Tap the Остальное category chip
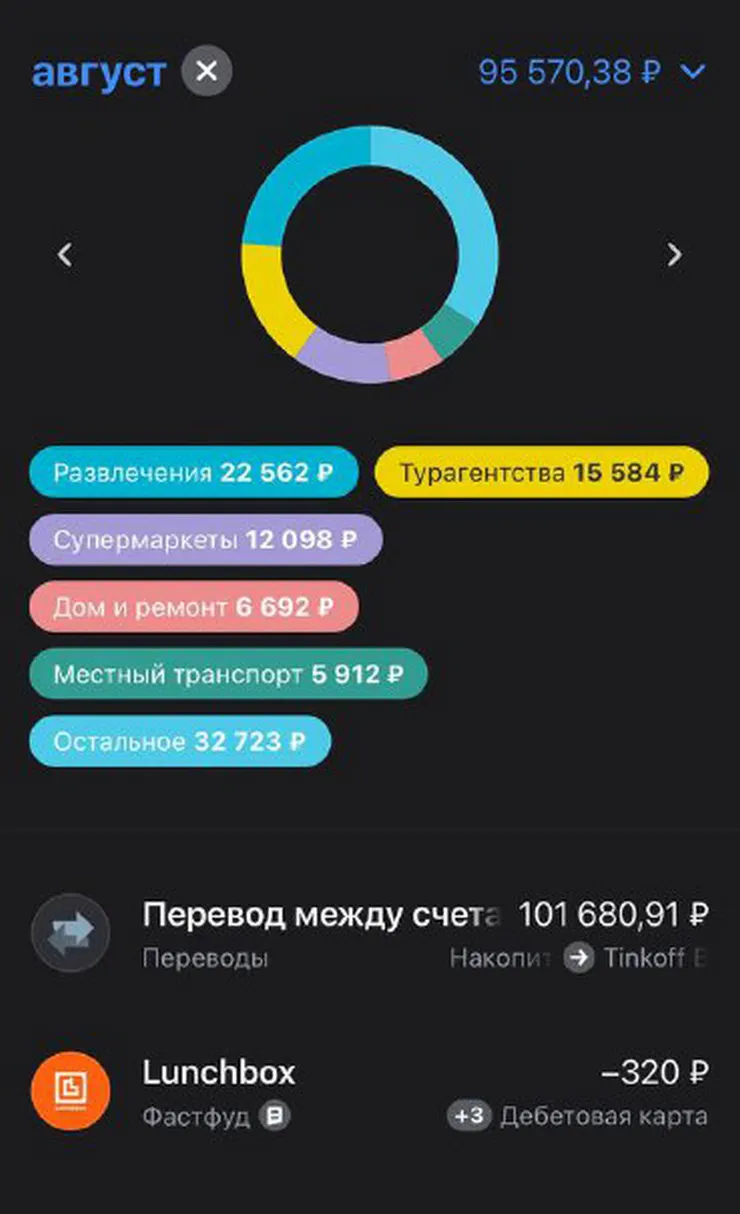 [180, 741]
